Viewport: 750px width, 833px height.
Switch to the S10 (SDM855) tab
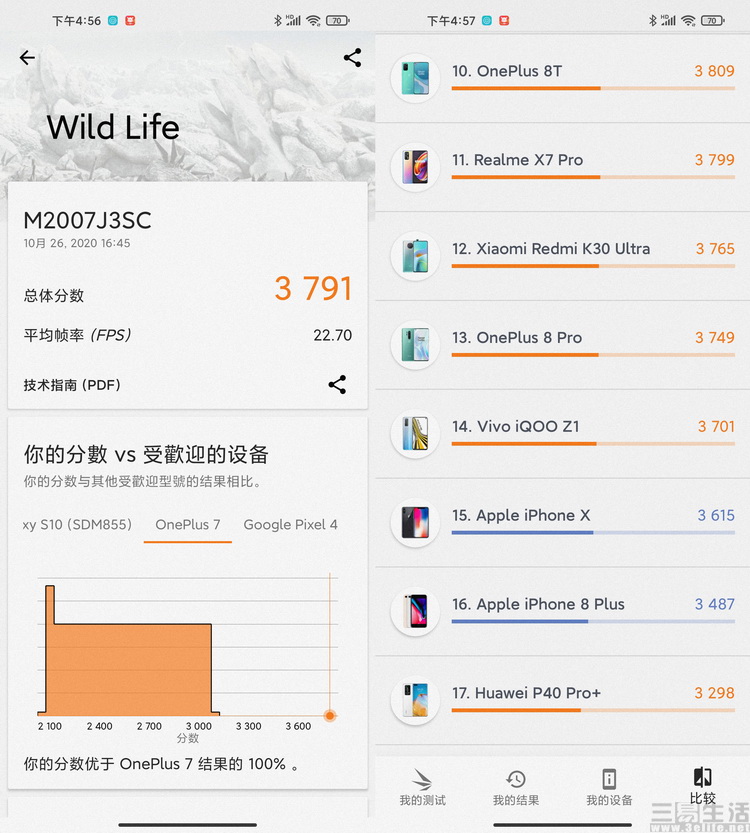[77, 524]
